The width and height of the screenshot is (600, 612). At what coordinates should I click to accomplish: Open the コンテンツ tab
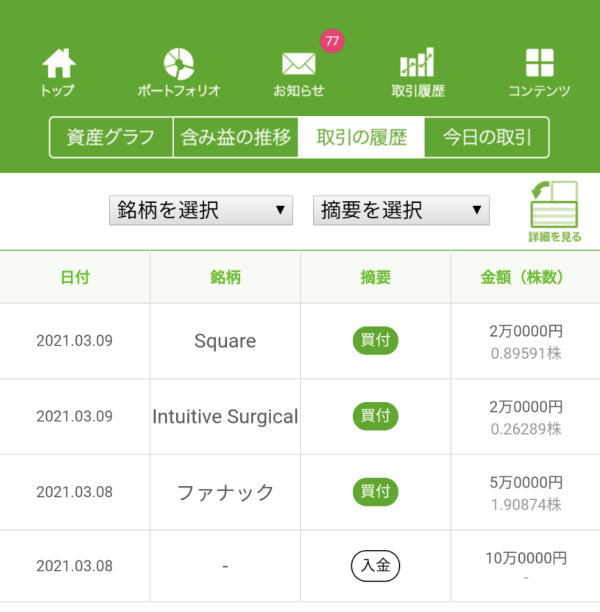pos(539,73)
